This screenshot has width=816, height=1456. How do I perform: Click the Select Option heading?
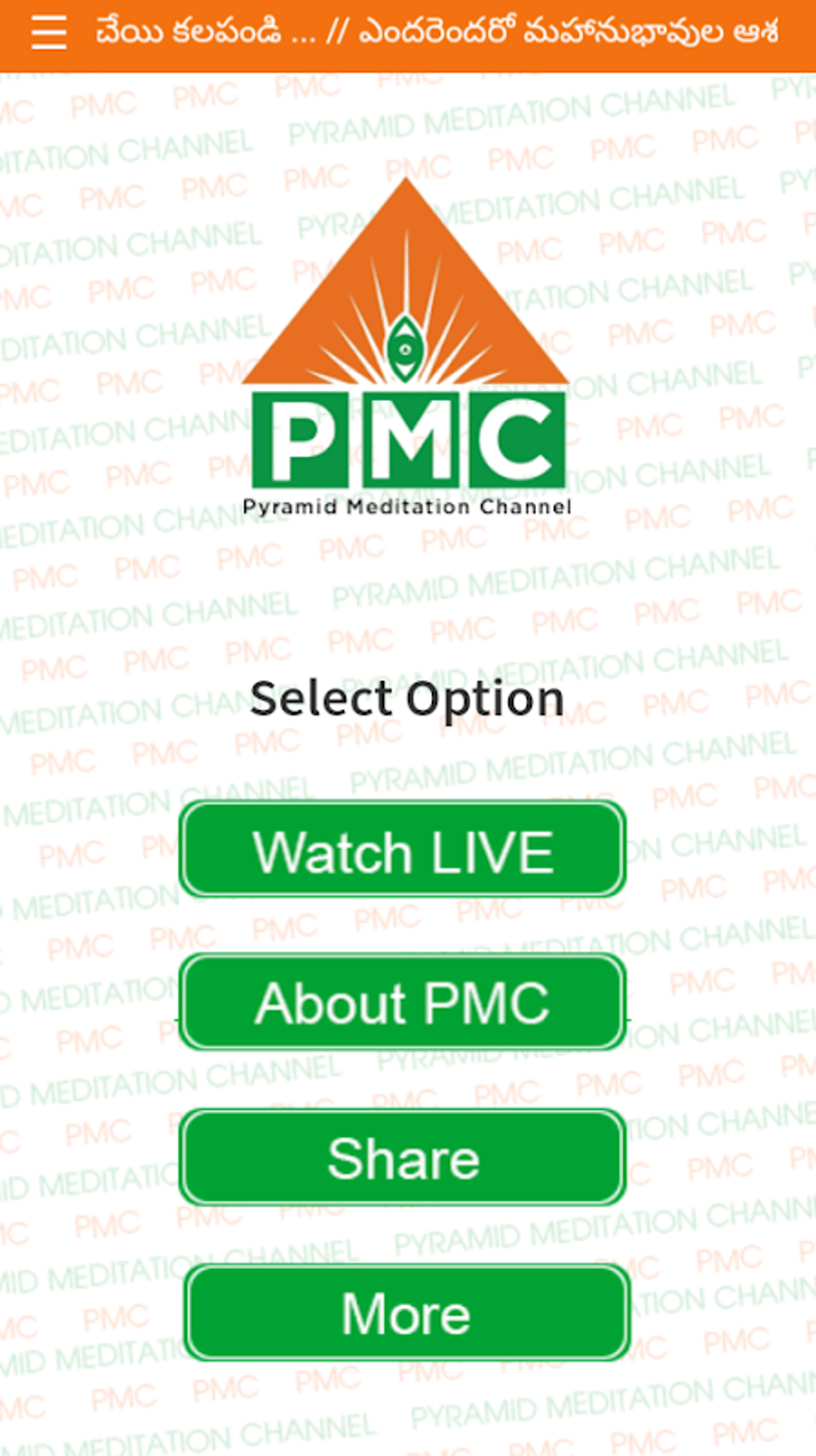[x=408, y=698]
